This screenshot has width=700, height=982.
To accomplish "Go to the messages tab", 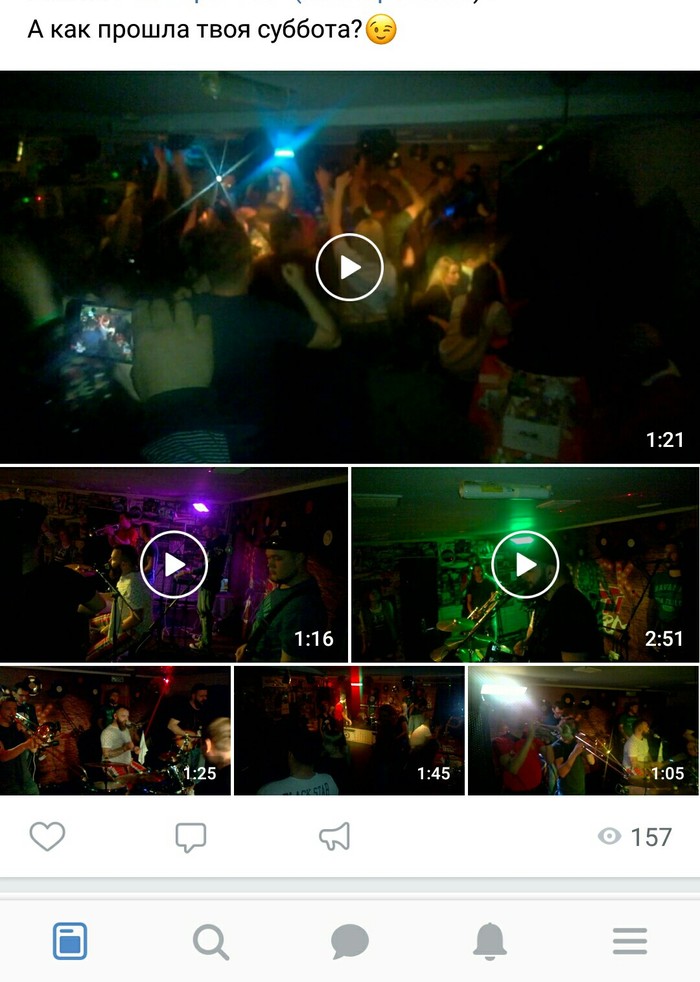I will 350,941.
